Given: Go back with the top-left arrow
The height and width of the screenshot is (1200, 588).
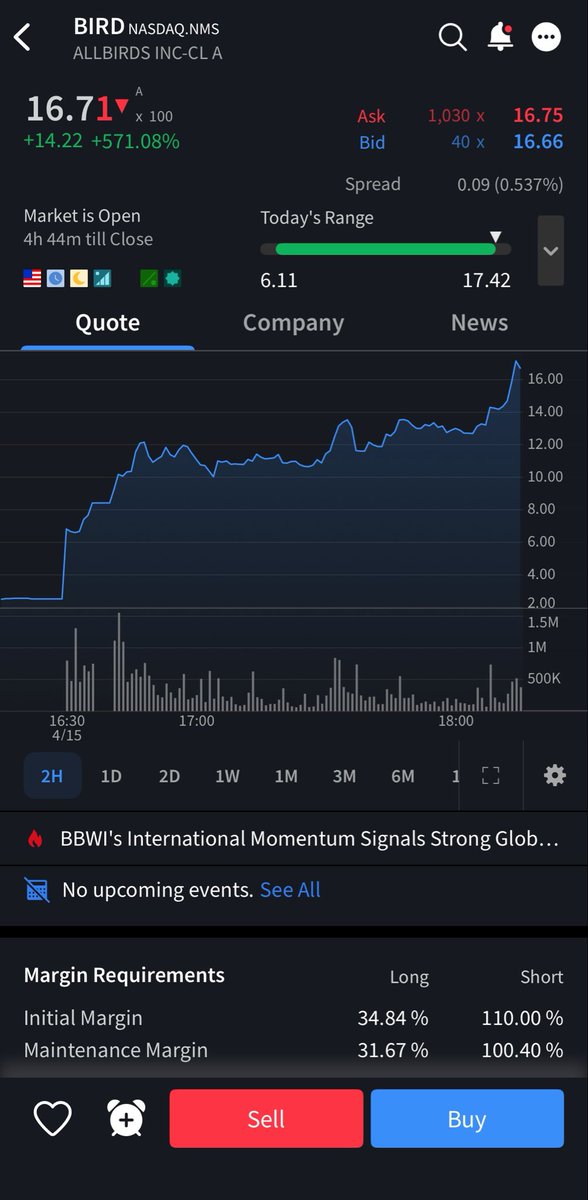Looking at the screenshot, I should (22, 38).
